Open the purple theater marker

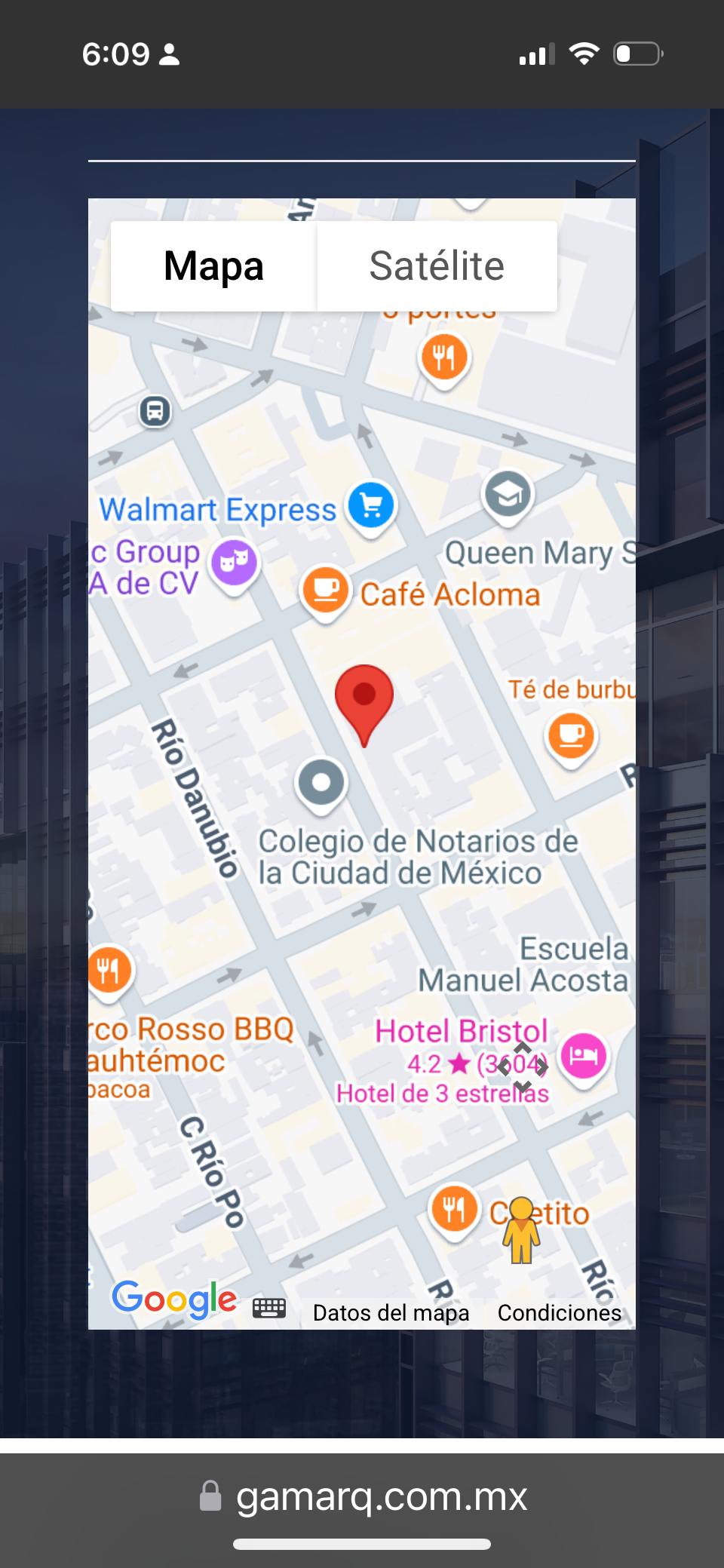234,563
